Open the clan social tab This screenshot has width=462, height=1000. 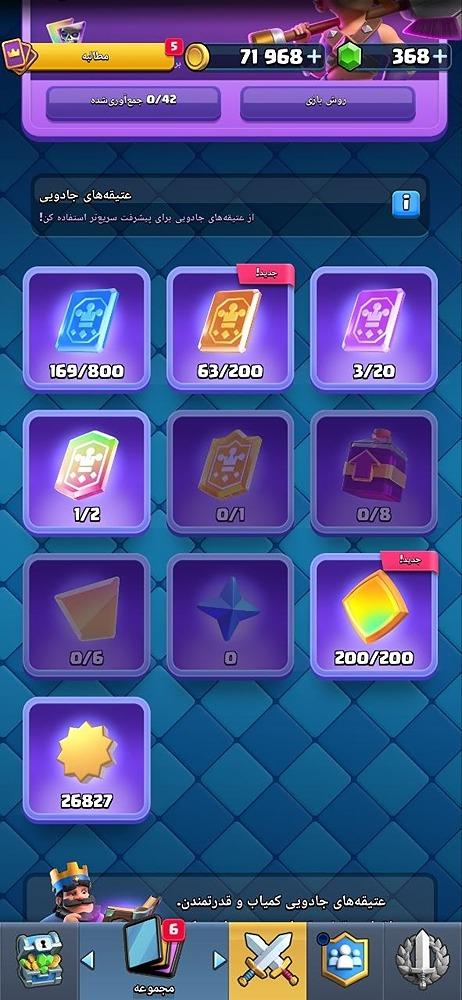[x=345, y=960]
